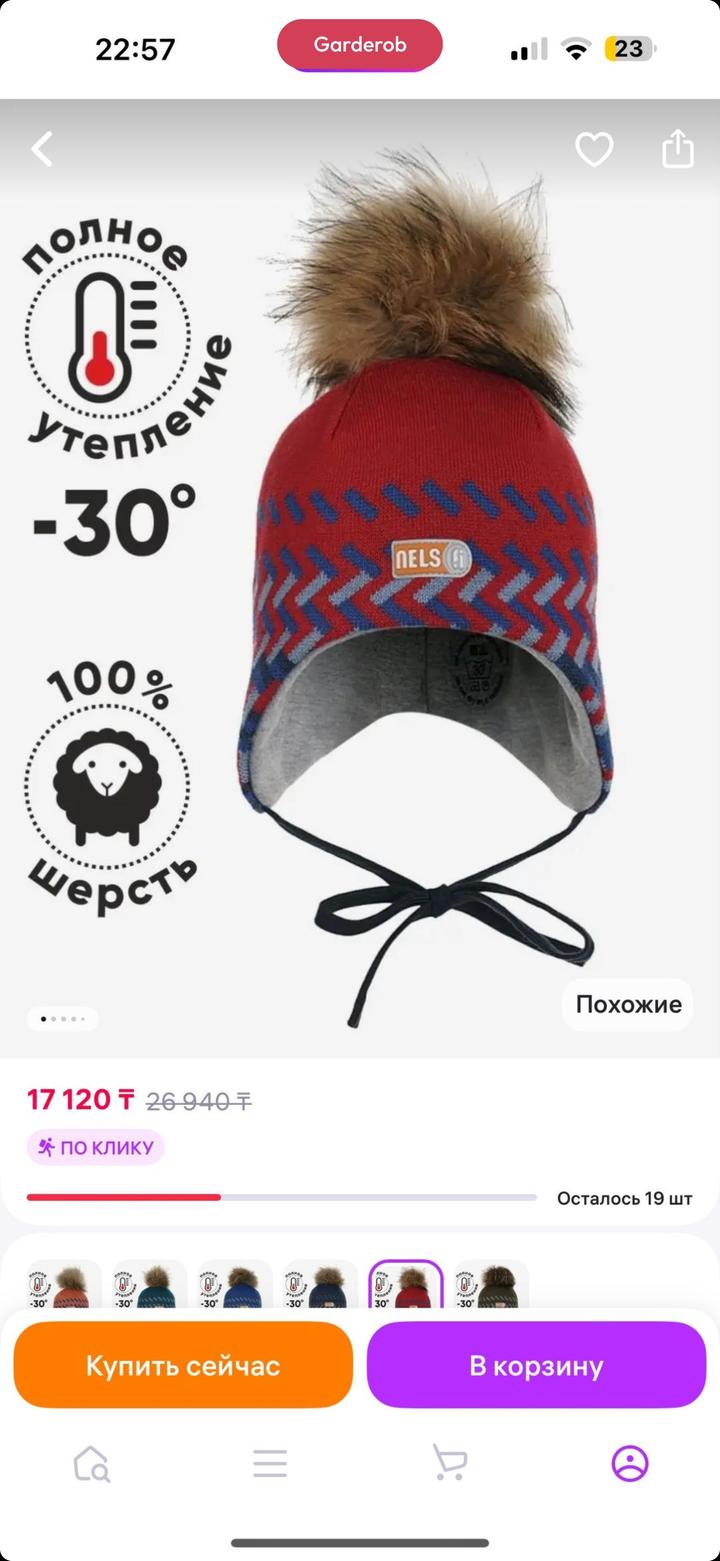
Task: Go back from the product page
Action: (42, 150)
